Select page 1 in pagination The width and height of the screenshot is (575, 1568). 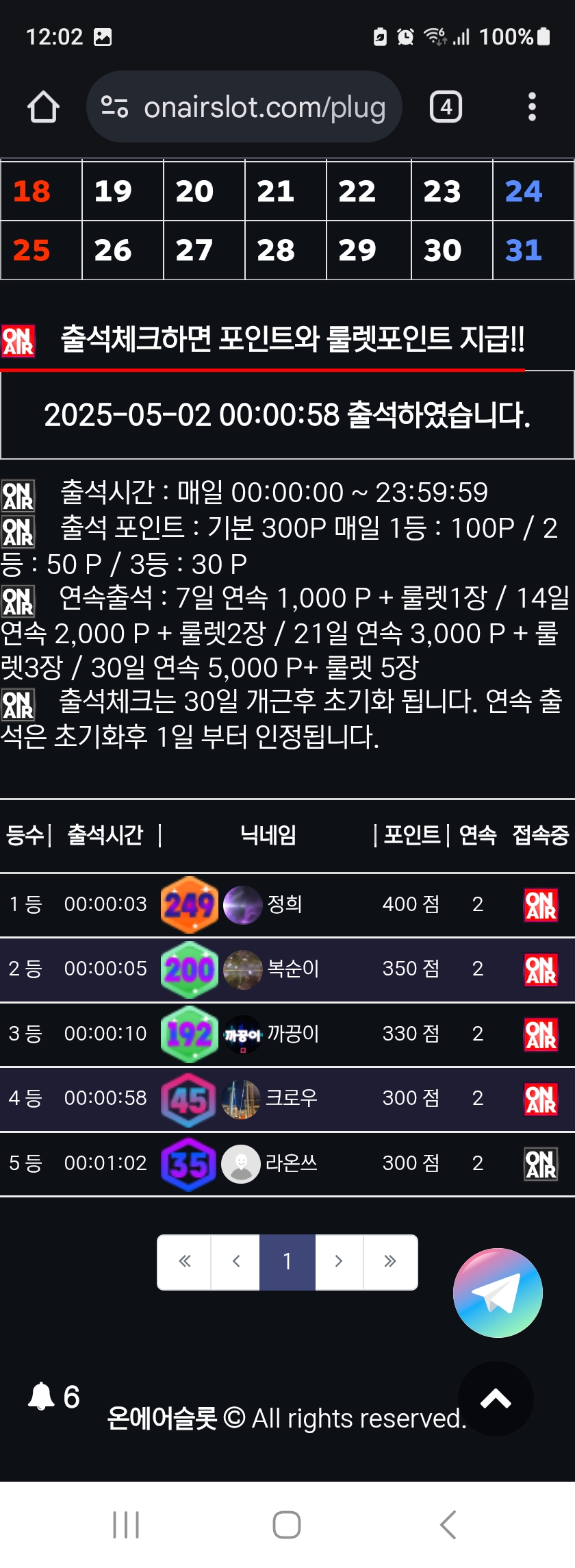click(x=287, y=1262)
